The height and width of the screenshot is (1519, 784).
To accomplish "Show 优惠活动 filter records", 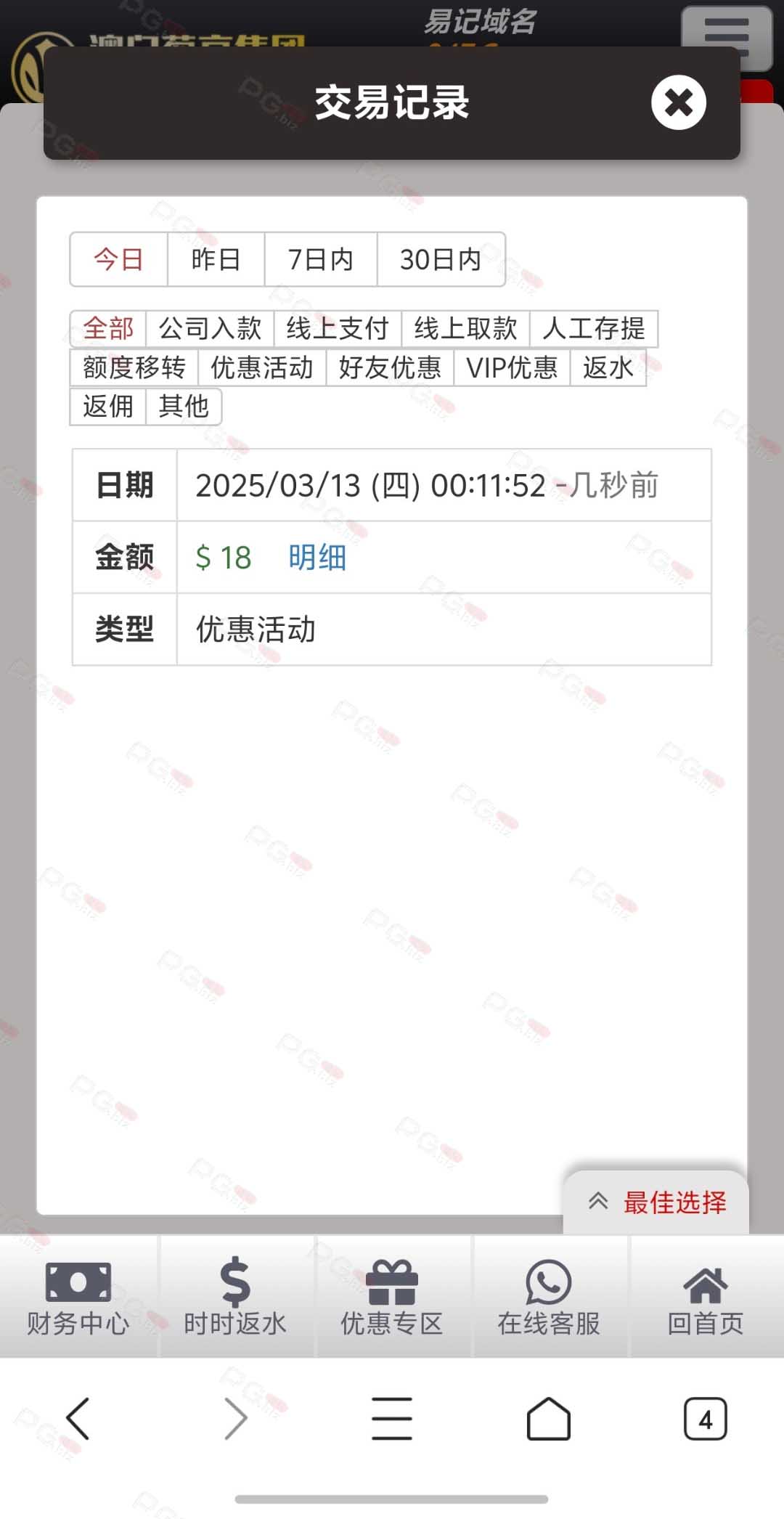I will [x=262, y=367].
